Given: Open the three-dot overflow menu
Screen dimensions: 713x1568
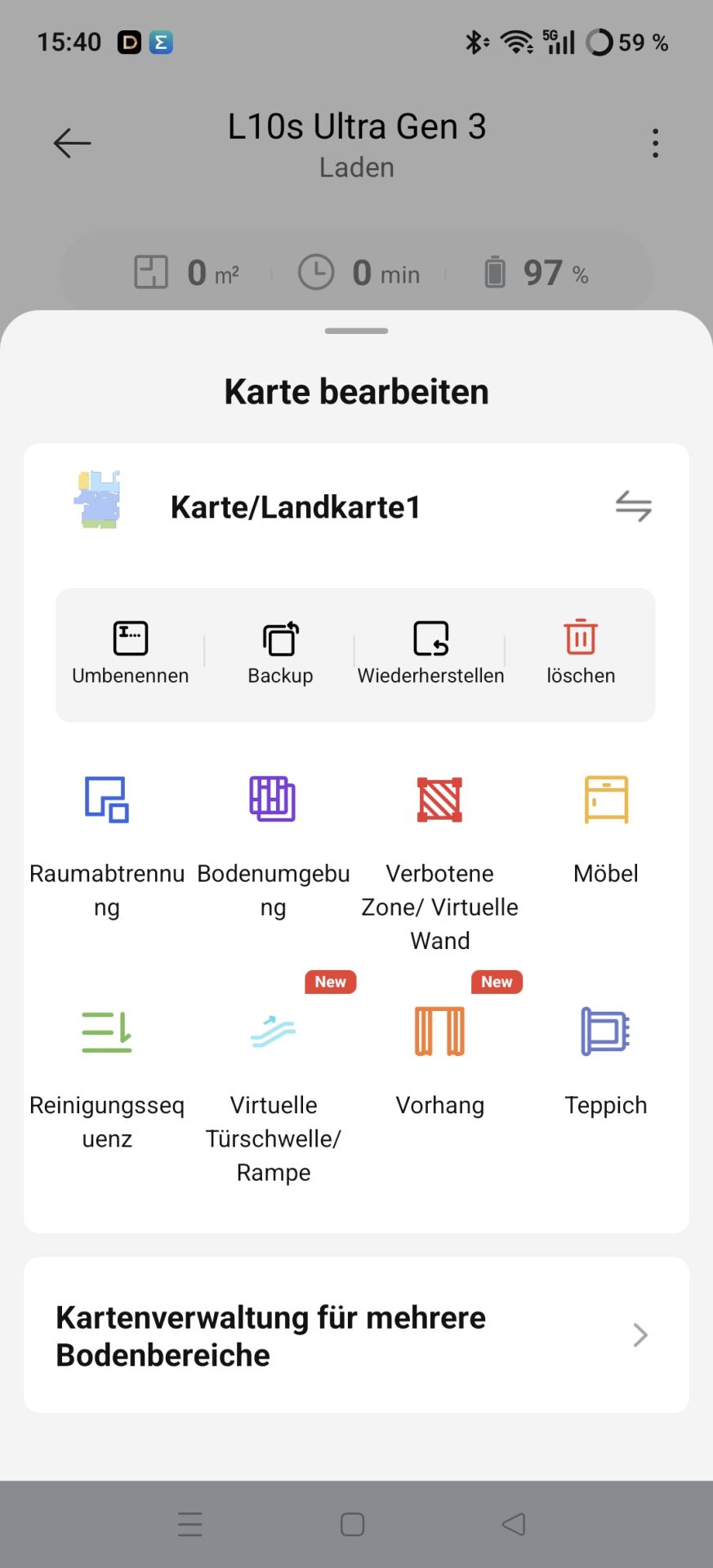Looking at the screenshot, I should (655, 144).
